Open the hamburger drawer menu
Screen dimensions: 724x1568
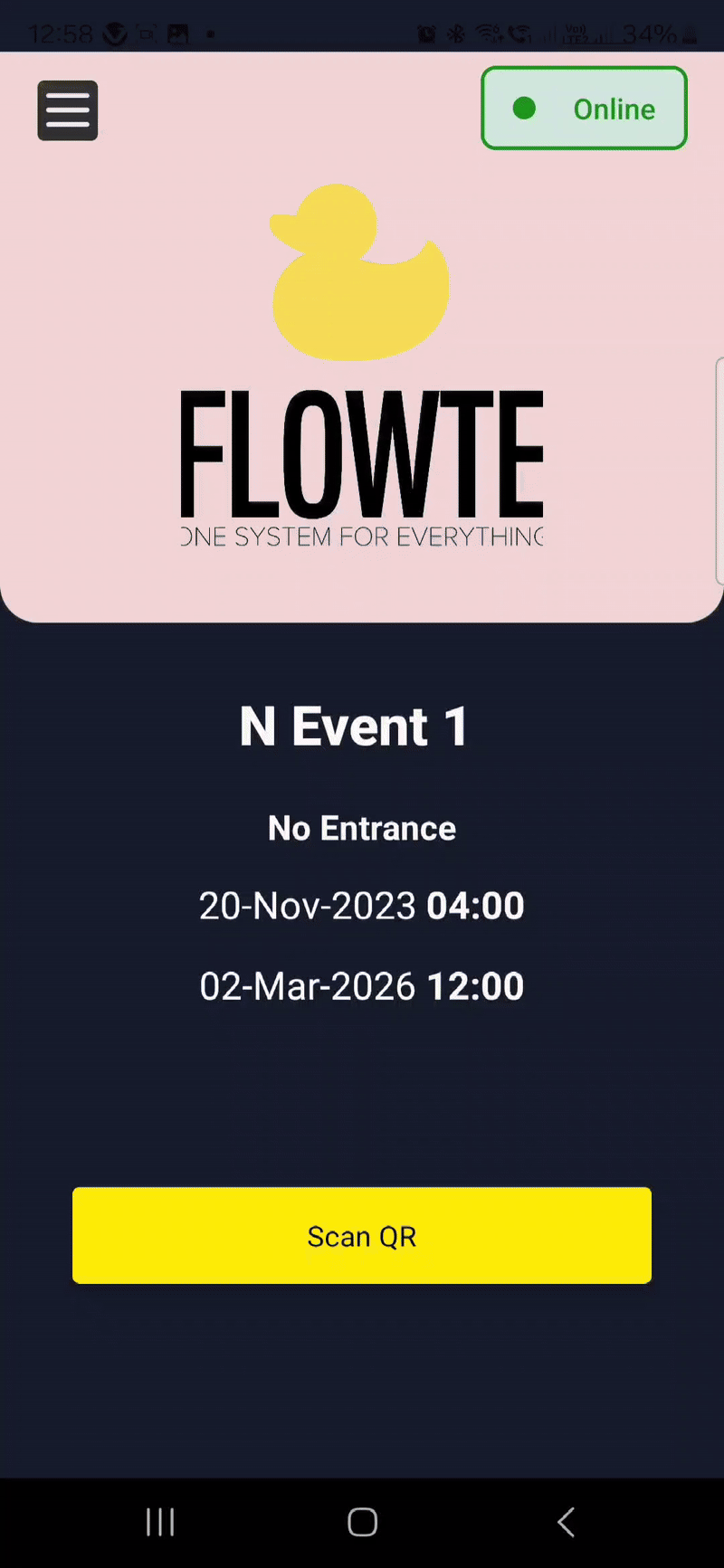click(x=68, y=110)
